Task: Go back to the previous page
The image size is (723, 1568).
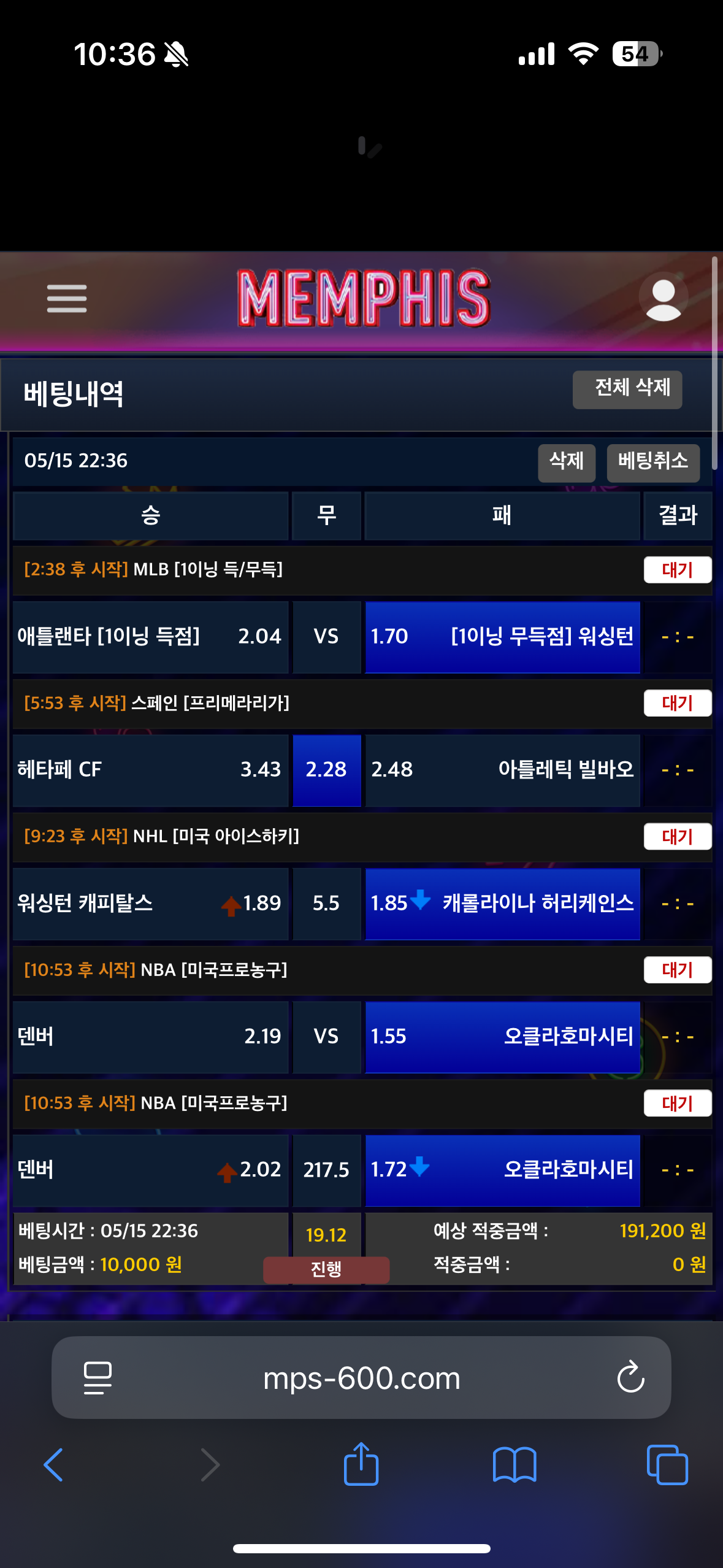Action: (x=54, y=1465)
